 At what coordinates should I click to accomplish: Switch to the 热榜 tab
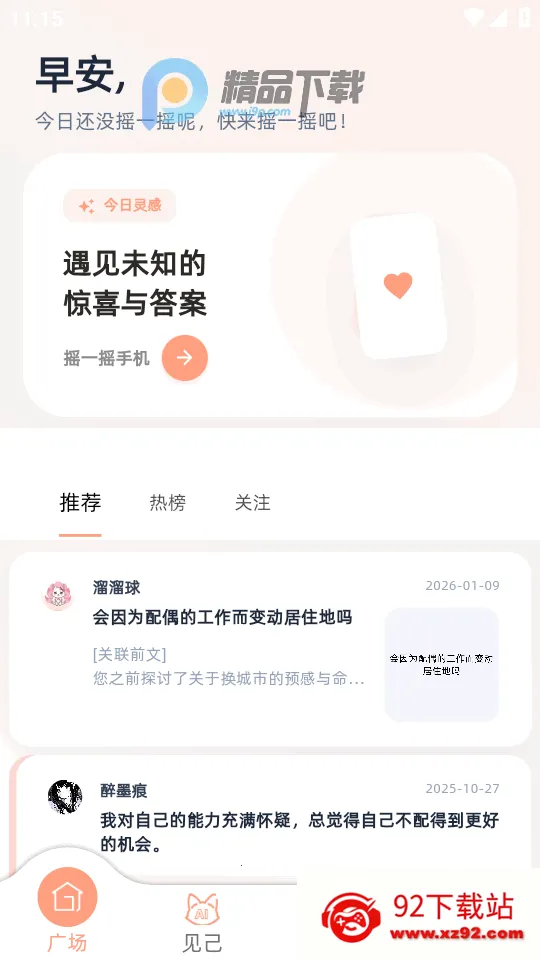(167, 503)
